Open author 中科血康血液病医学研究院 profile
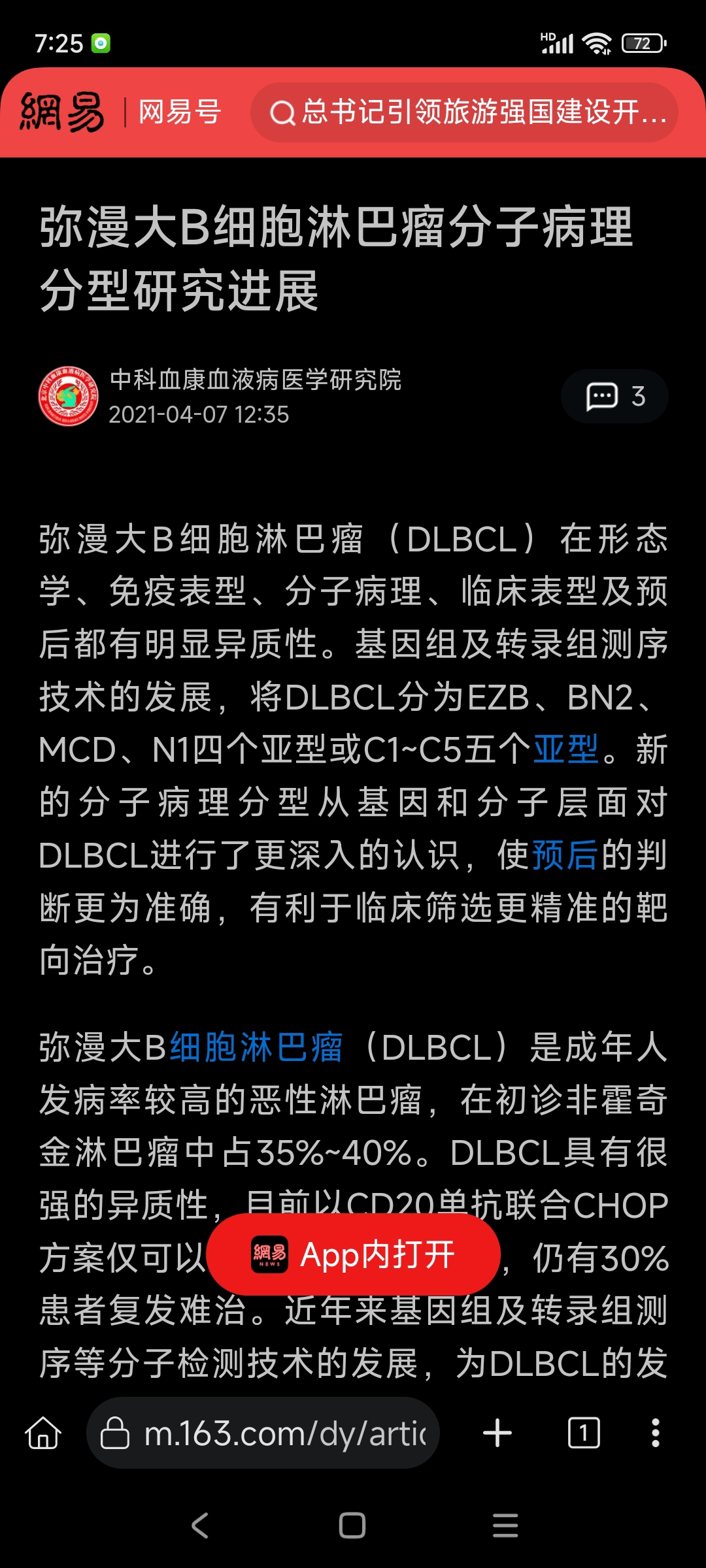706x1568 pixels. point(255,380)
